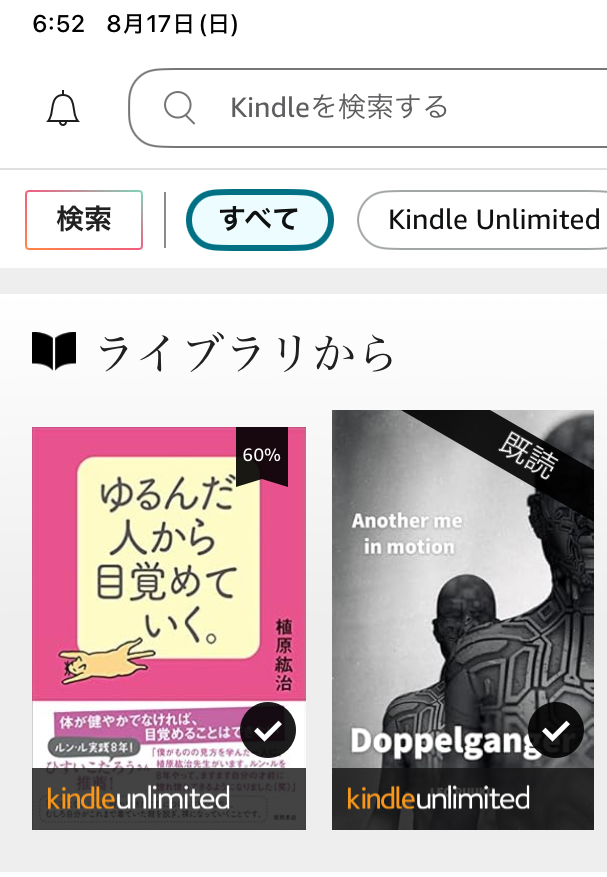Switch to the Kindle Unlimited filter chip
This screenshot has height=877, width=607.
coord(490,219)
